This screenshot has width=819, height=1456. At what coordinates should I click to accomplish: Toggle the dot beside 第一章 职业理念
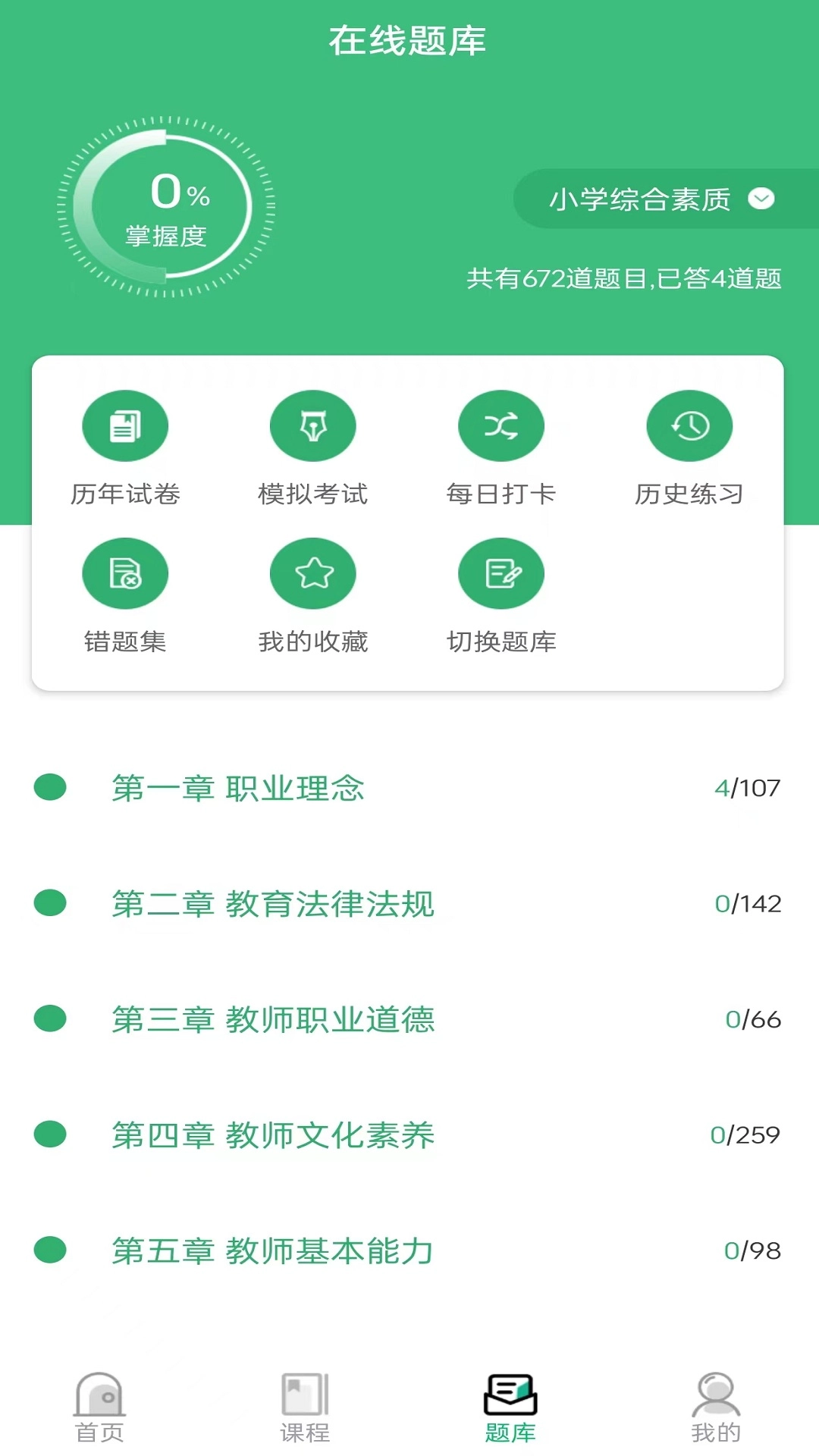point(49,789)
